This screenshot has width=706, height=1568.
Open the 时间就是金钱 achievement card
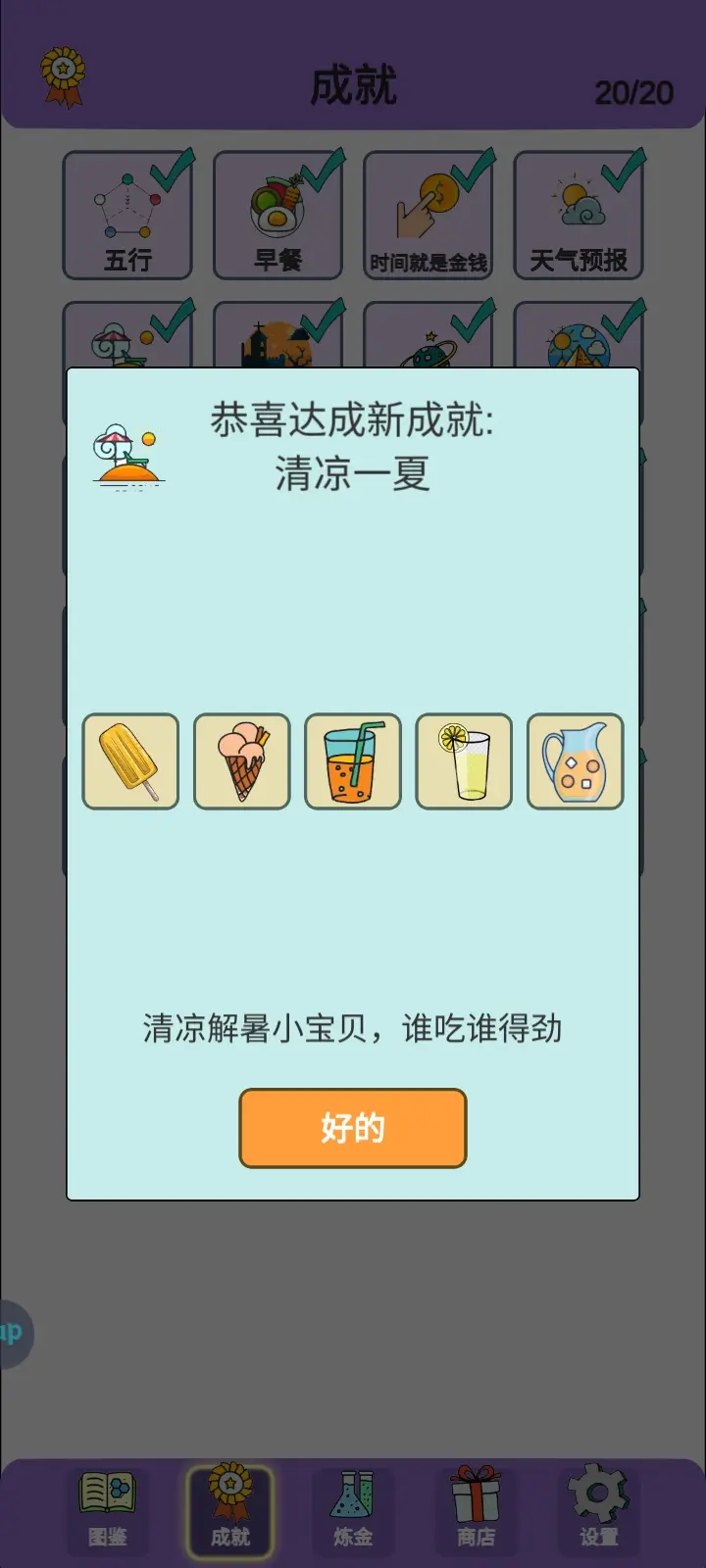point(429,216)
